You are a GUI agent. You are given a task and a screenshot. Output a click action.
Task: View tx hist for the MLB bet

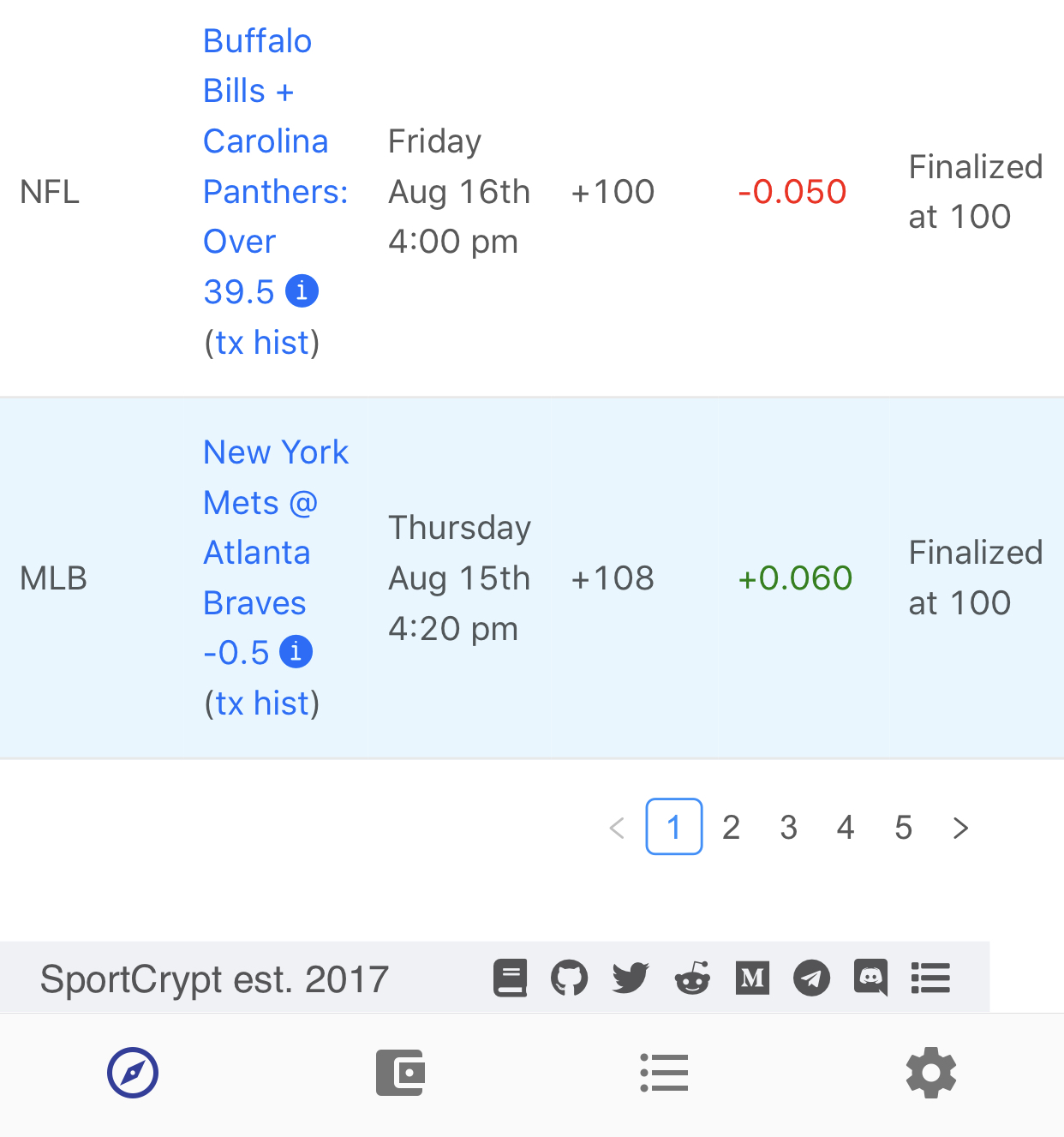coord(262,703)
